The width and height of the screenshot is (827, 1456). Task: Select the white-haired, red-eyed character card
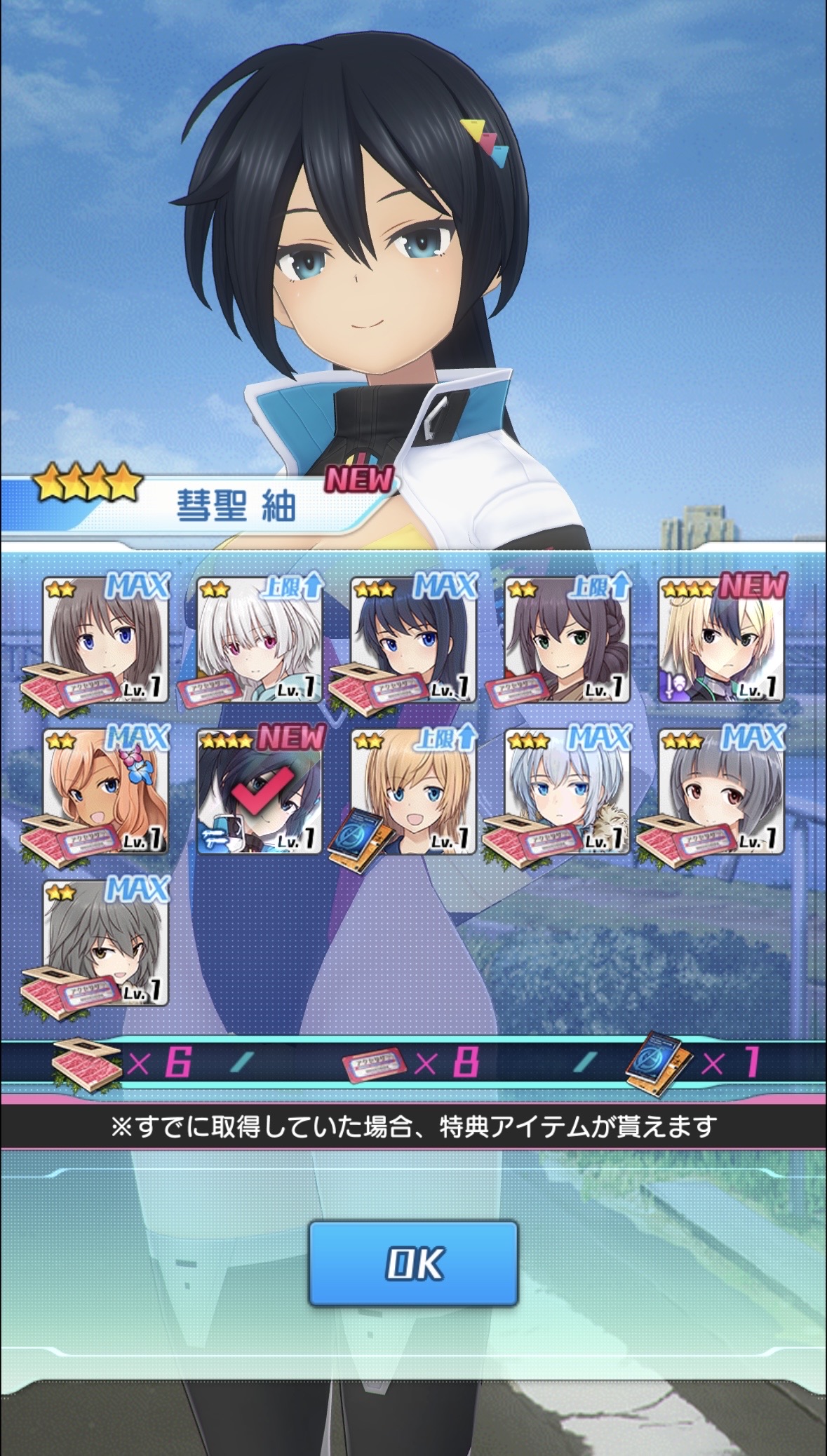[259, 640]
